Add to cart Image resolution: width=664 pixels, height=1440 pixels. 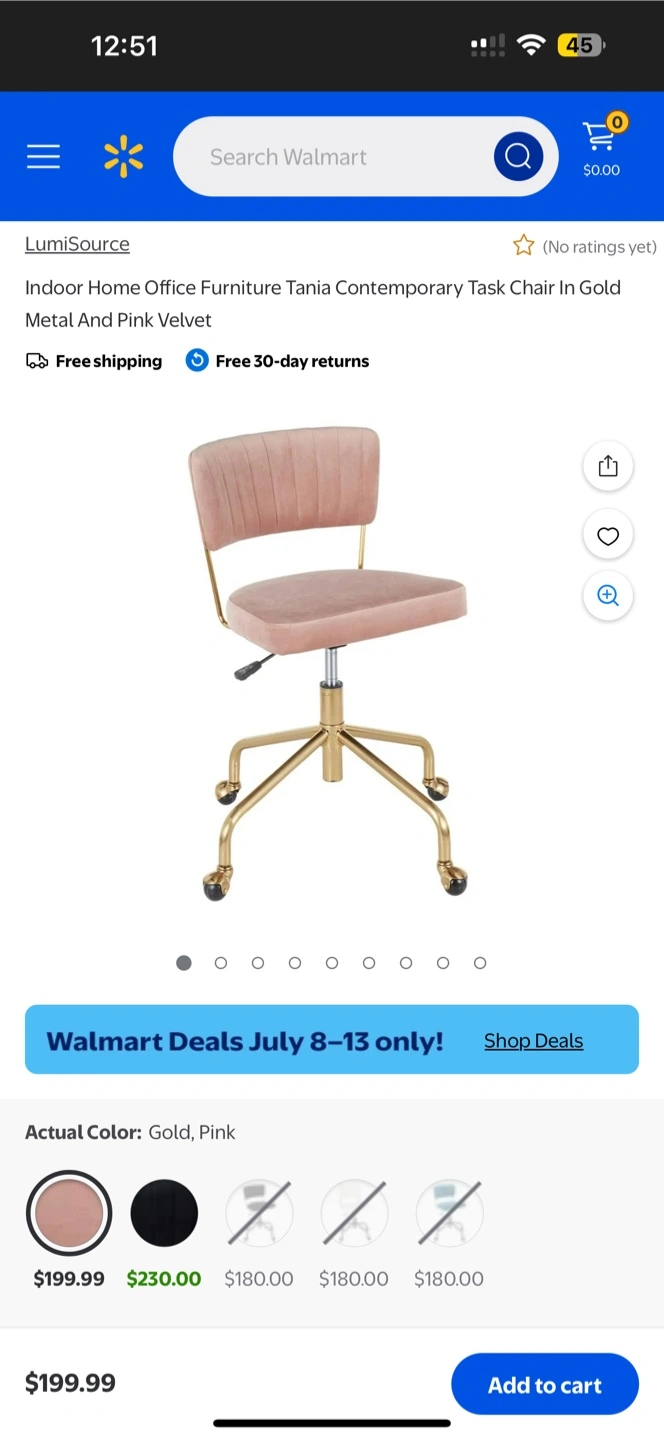[x=545, y=1385]
